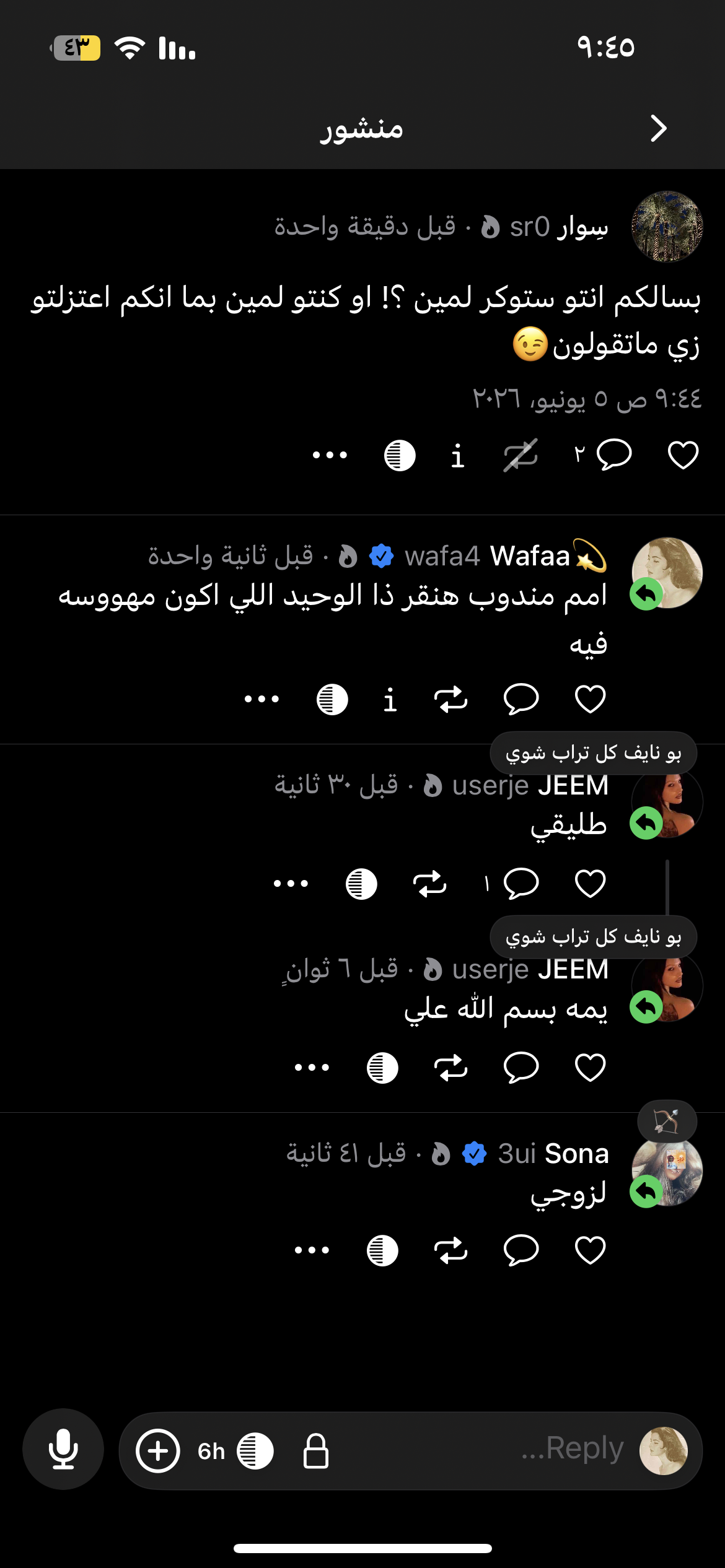Change the 6h expiry setting
The image size is (725, 1568).
tap(211, 1451)
